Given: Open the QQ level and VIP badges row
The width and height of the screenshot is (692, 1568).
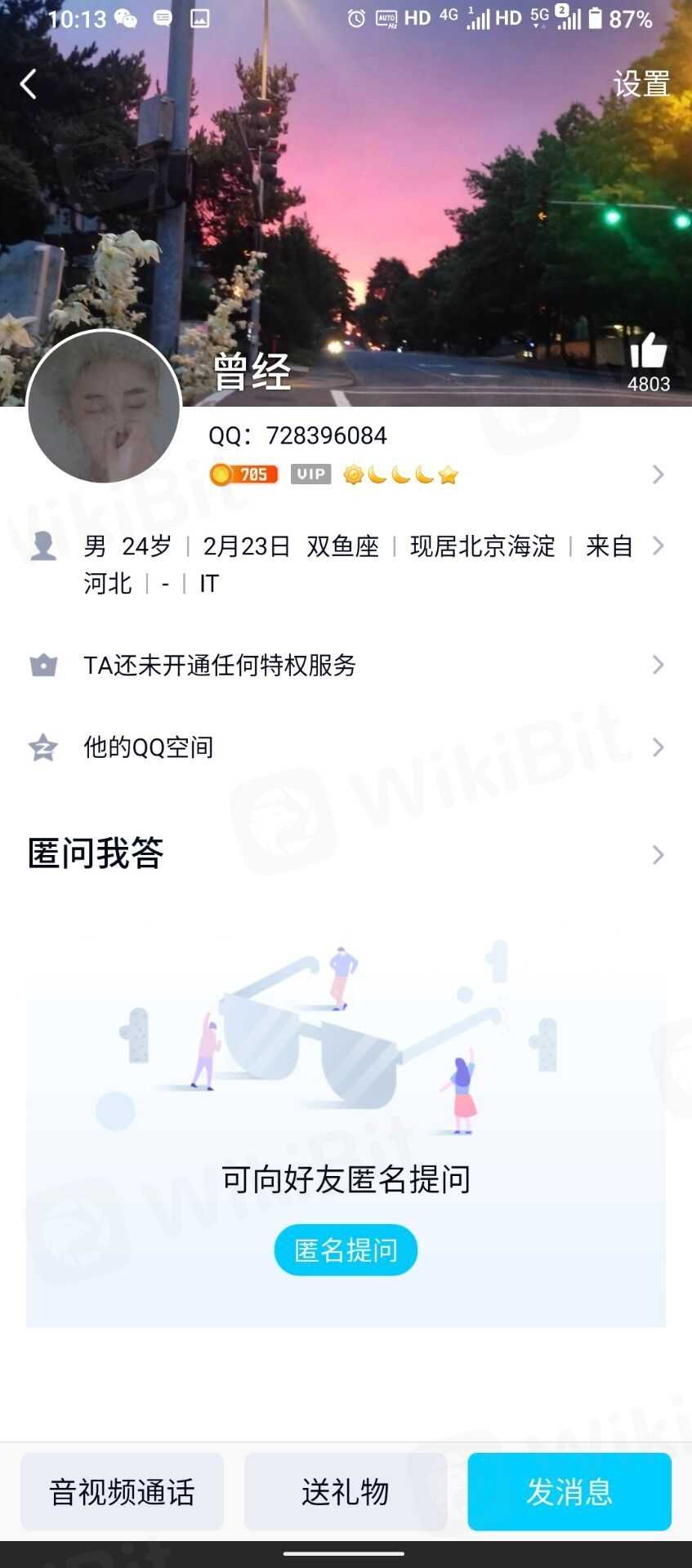Looking at the screenshot, I should coord(433,474).
